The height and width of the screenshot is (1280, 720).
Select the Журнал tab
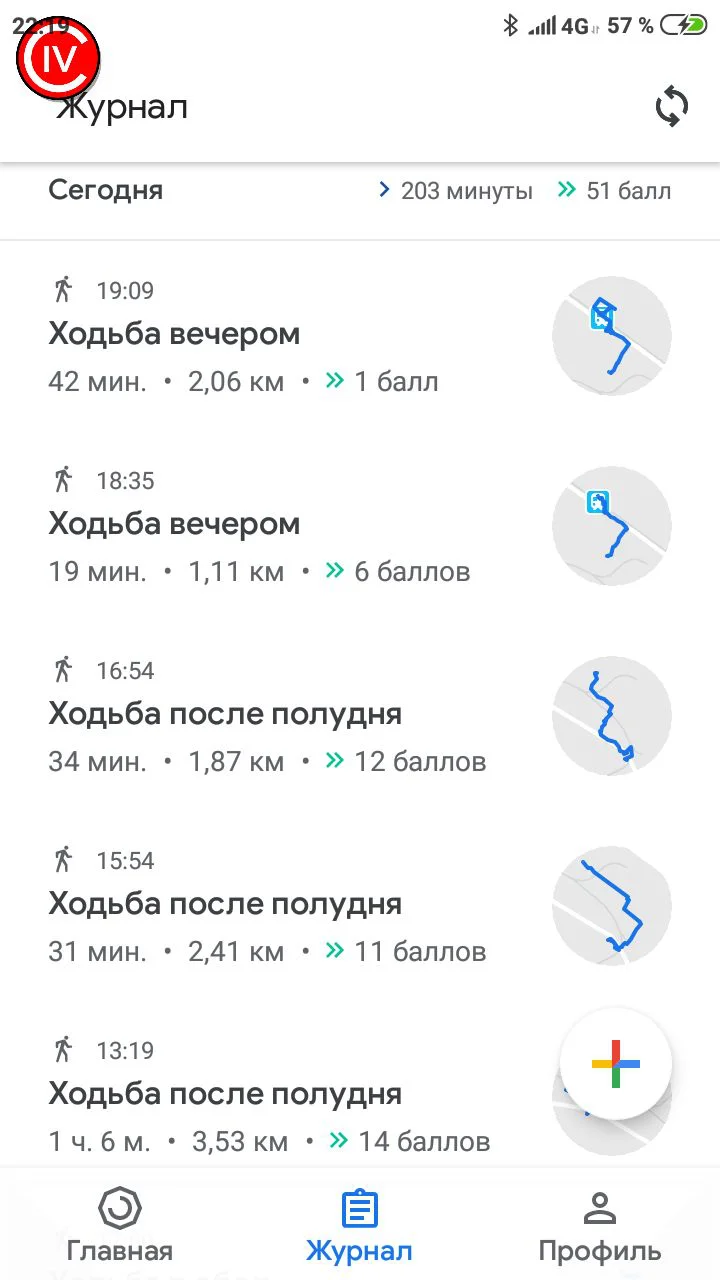pyautogui.click(x=359, y=1225)
